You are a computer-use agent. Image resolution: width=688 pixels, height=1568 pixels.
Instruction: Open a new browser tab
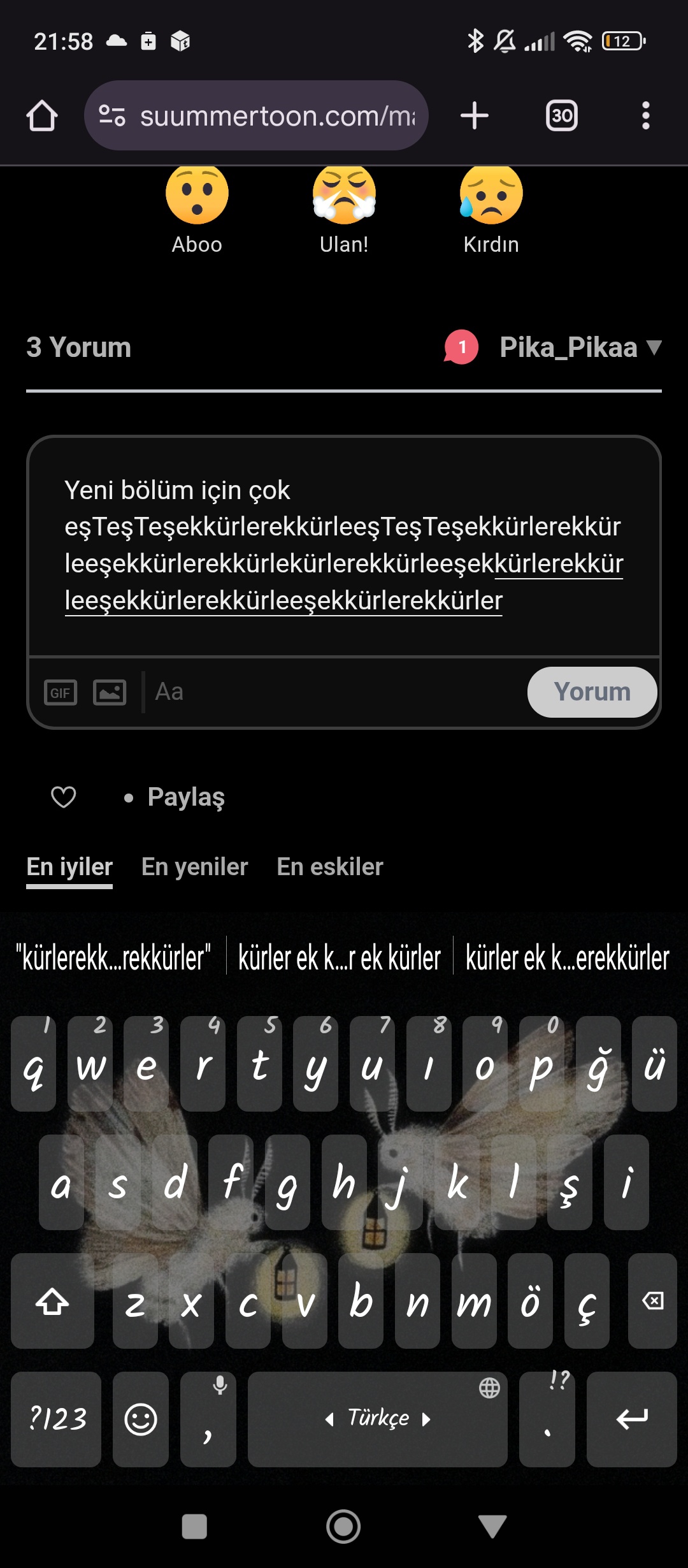[475, 115]
